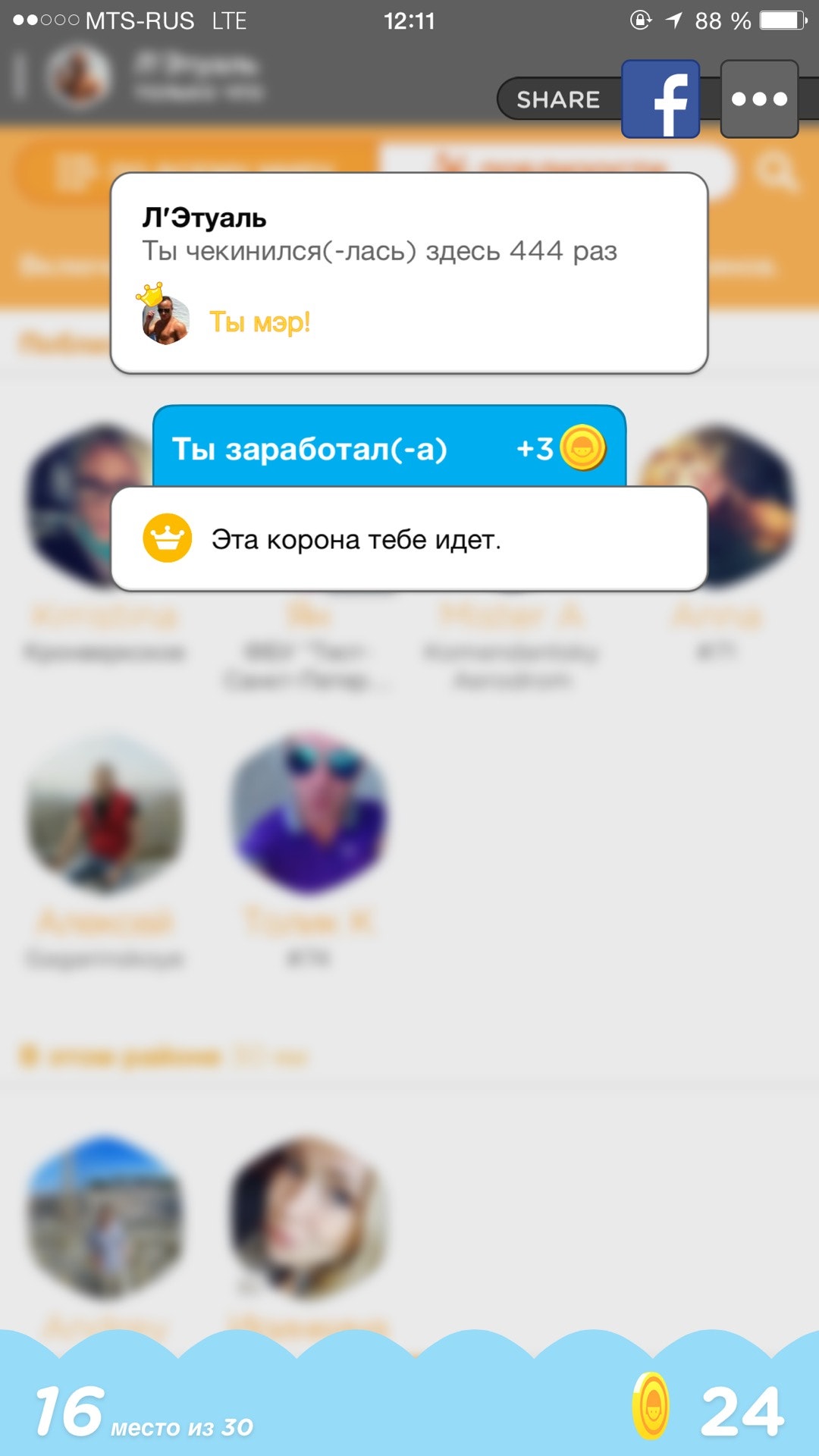Open the three-dot more options button

(x=758, y=99)
